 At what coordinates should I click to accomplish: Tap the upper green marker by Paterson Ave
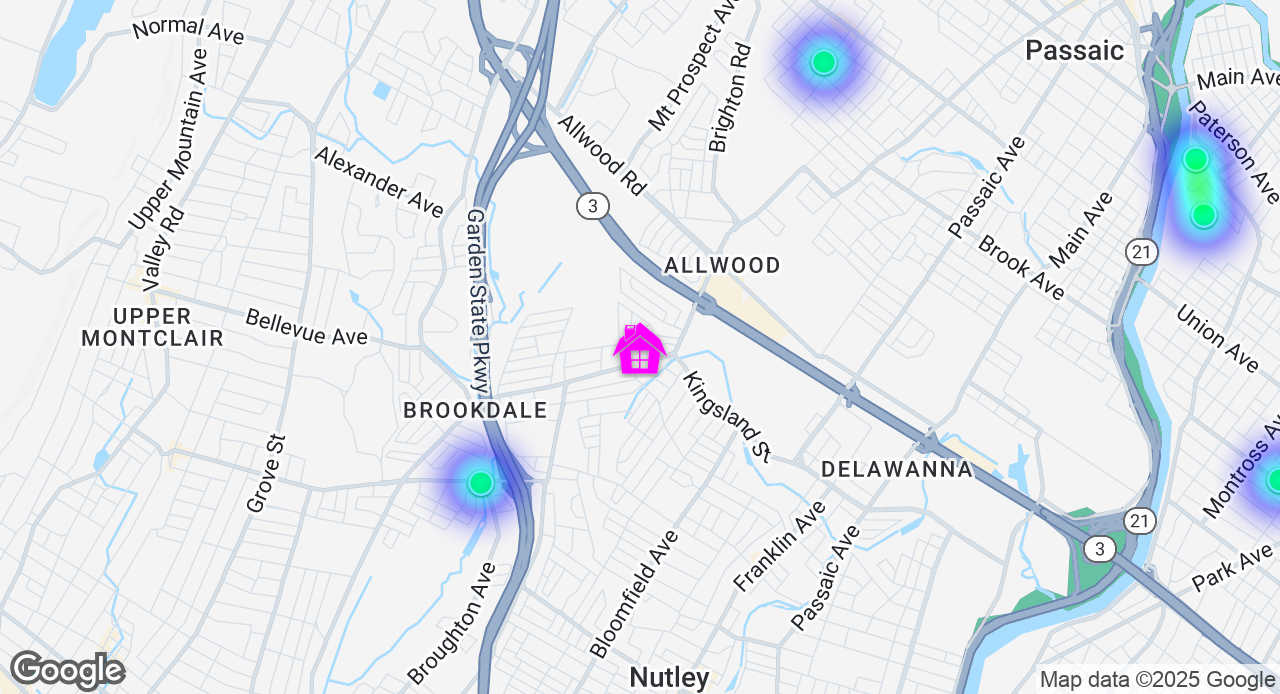(x=1195, y=159)
